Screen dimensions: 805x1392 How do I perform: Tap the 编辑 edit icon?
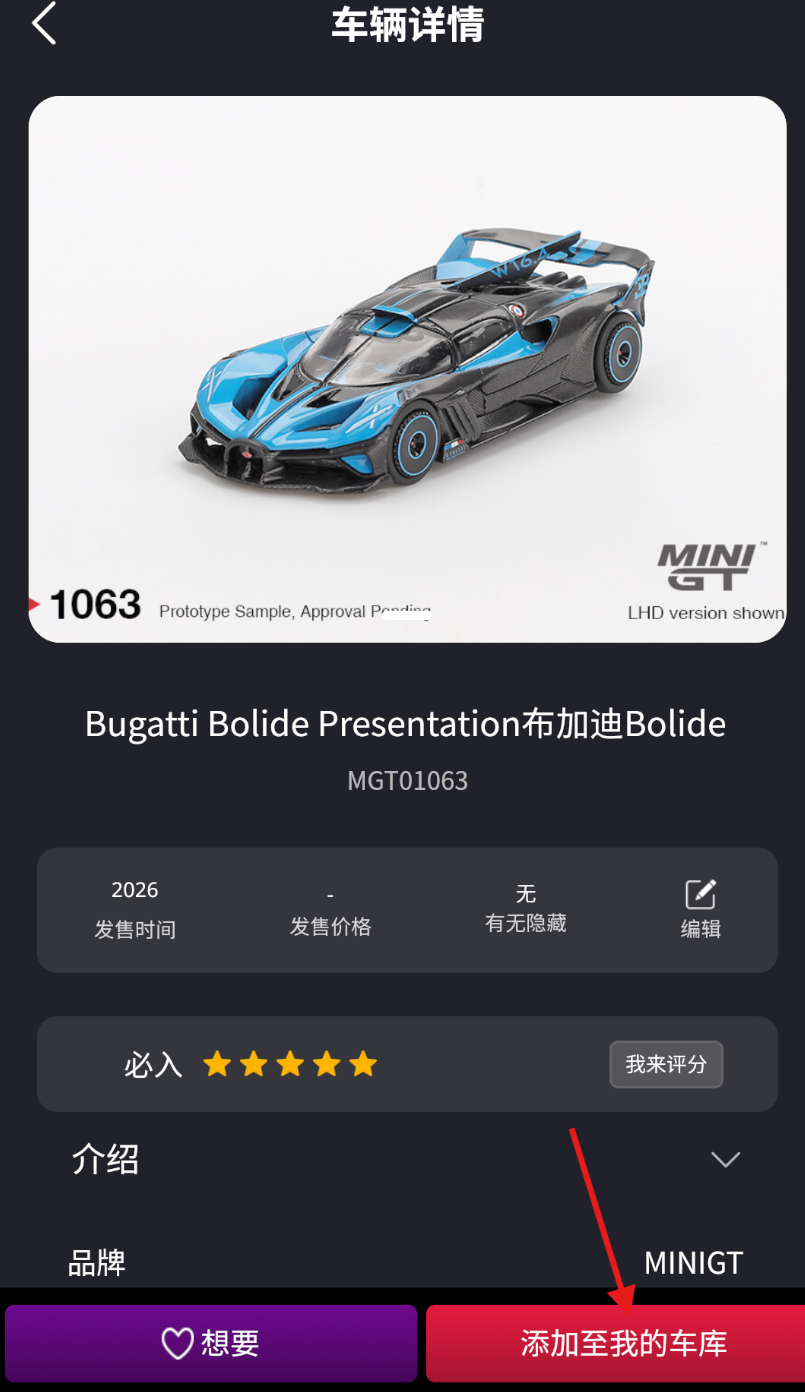[700, 894]
